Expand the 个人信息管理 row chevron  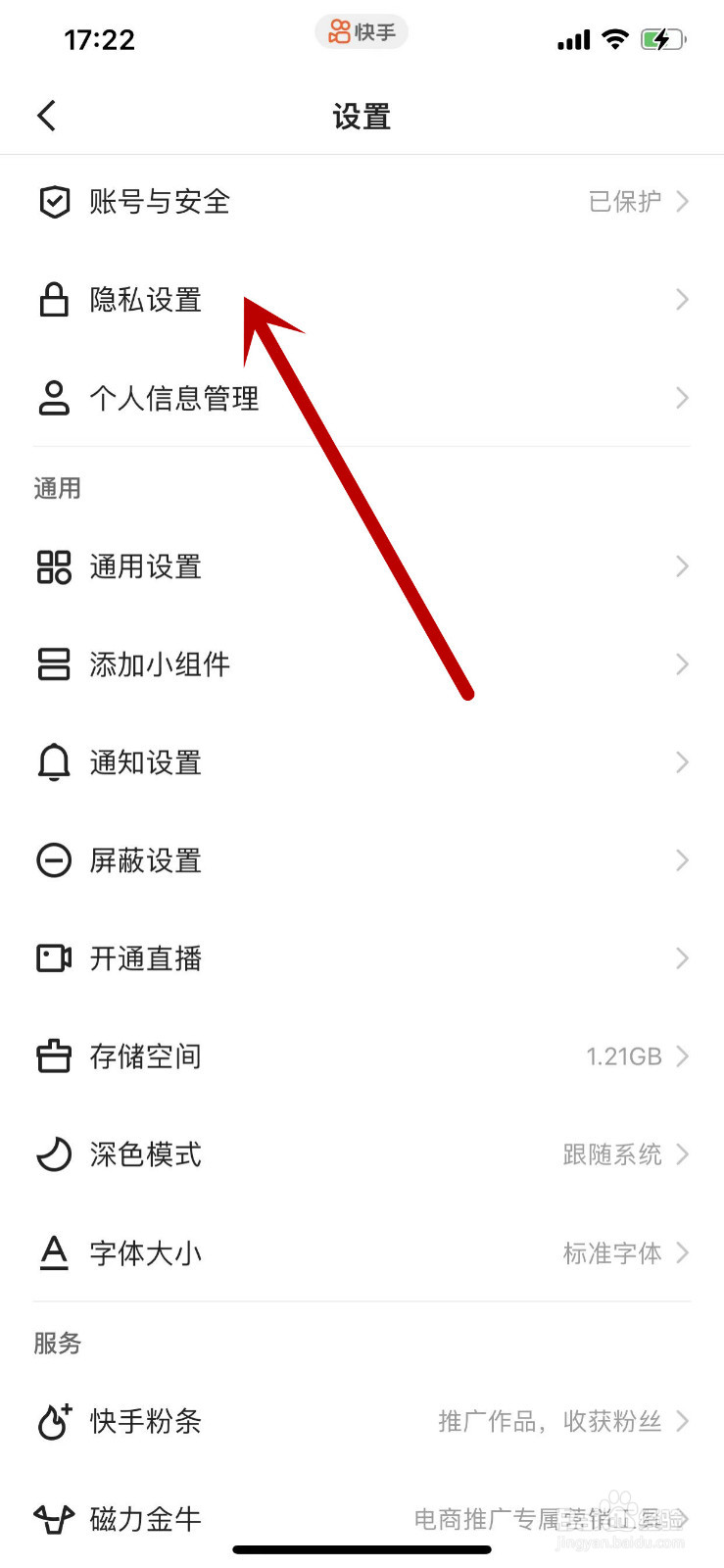click(x=681, y=398)
